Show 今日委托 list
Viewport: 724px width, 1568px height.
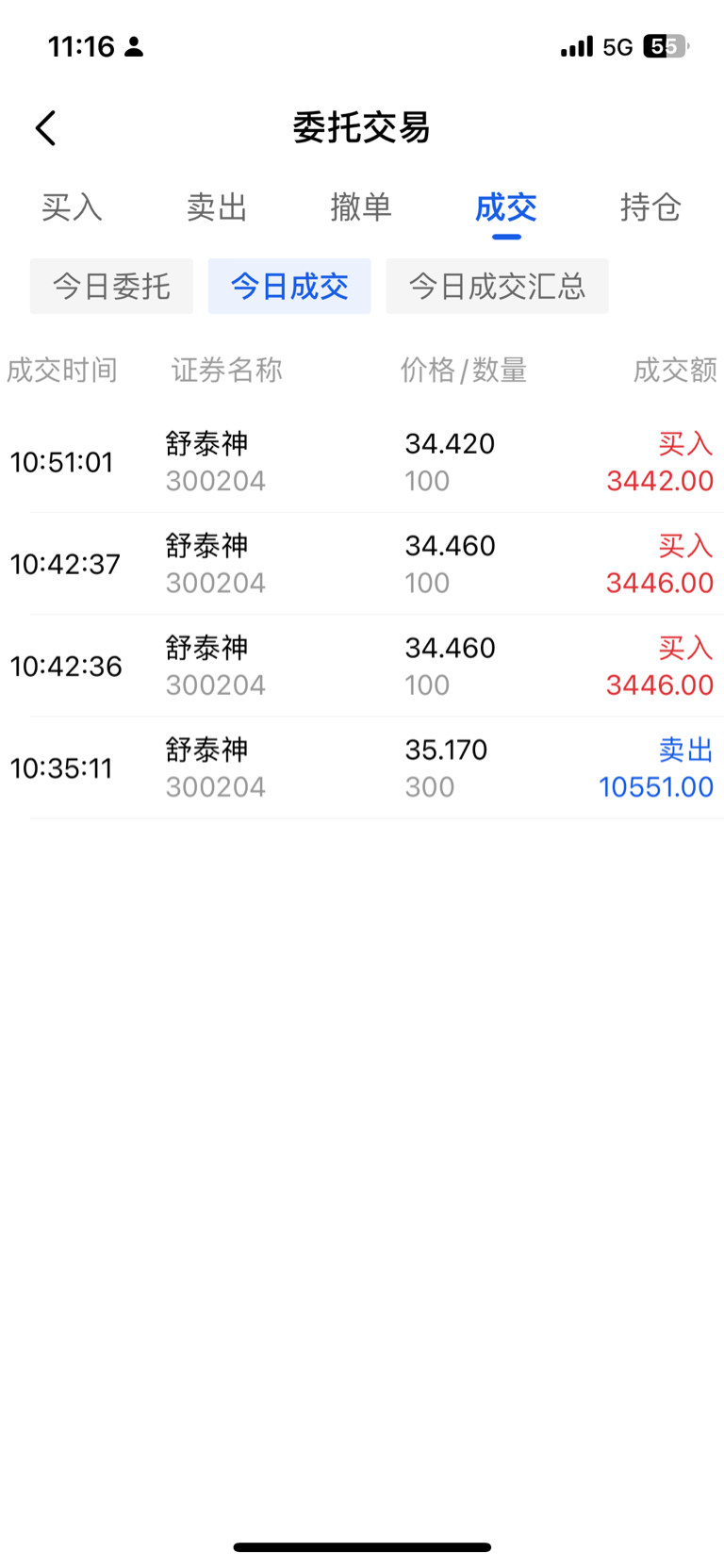pos(111,286)
